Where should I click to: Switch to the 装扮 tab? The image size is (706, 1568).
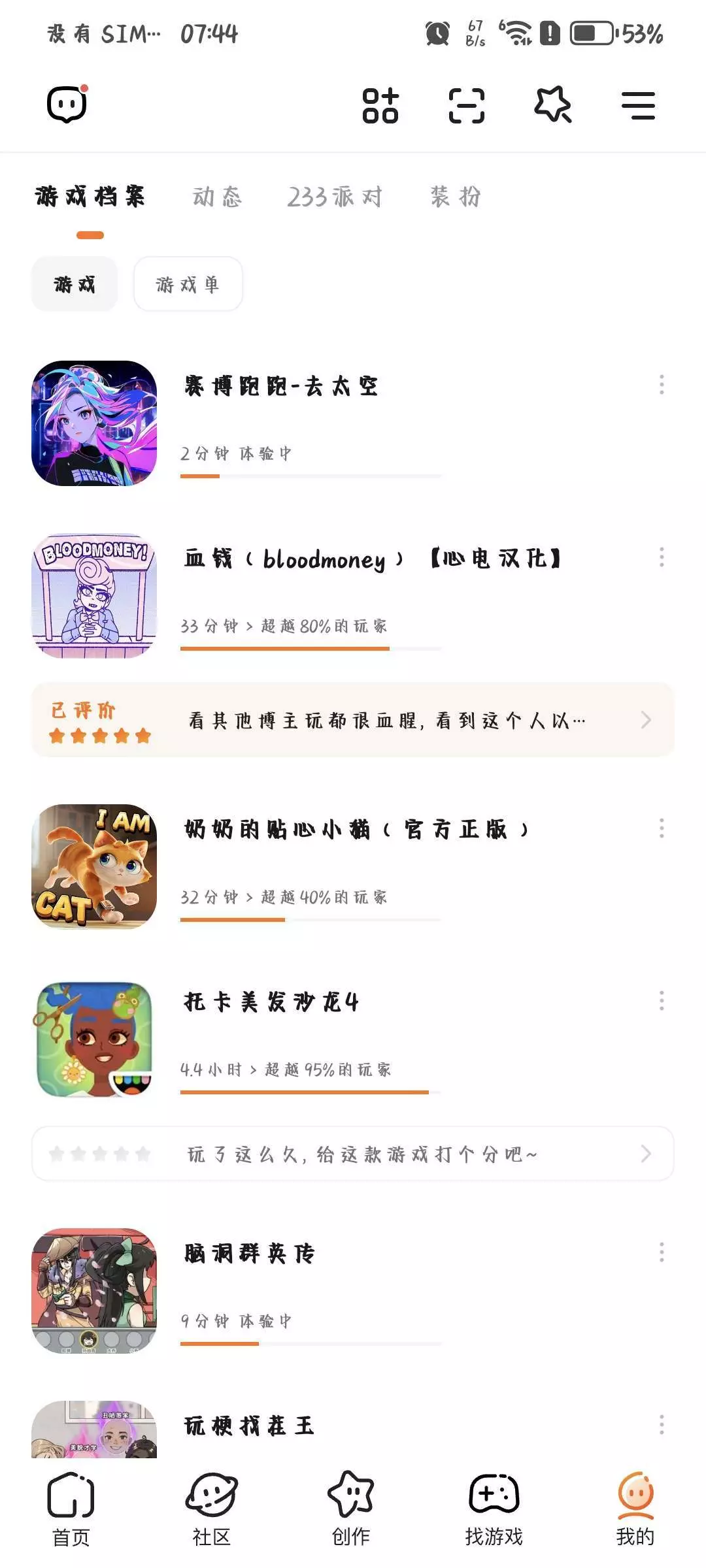coord(456,197)
